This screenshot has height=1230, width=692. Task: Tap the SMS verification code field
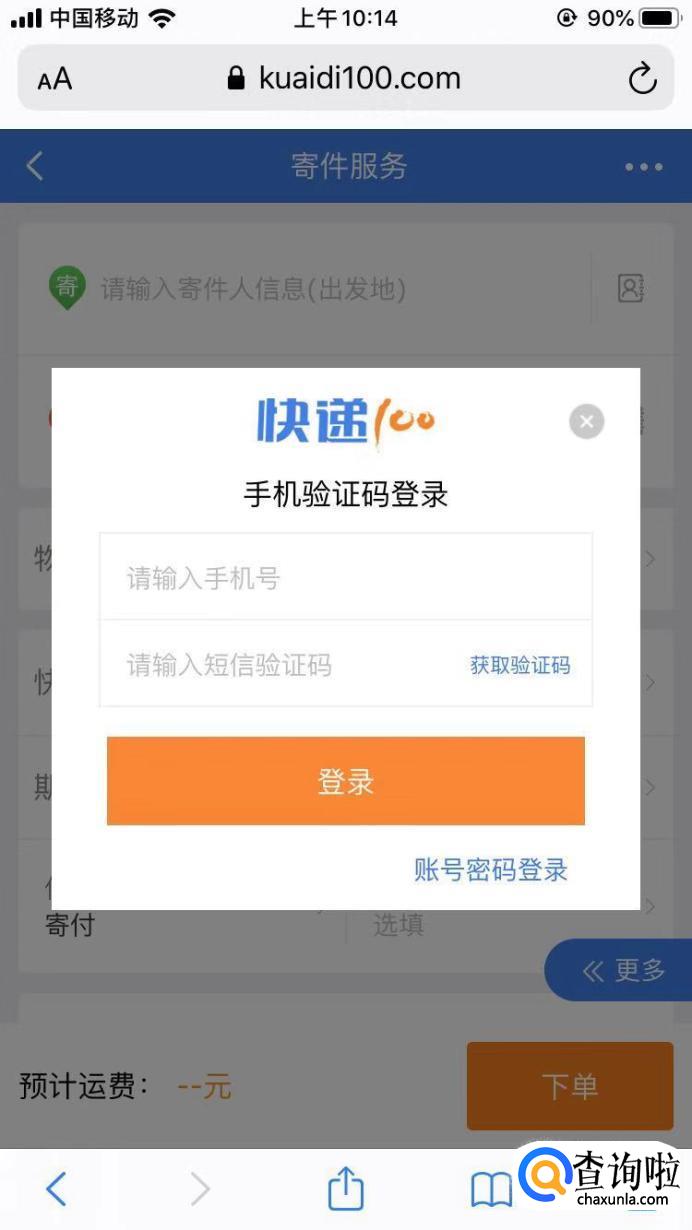[280, 665]
